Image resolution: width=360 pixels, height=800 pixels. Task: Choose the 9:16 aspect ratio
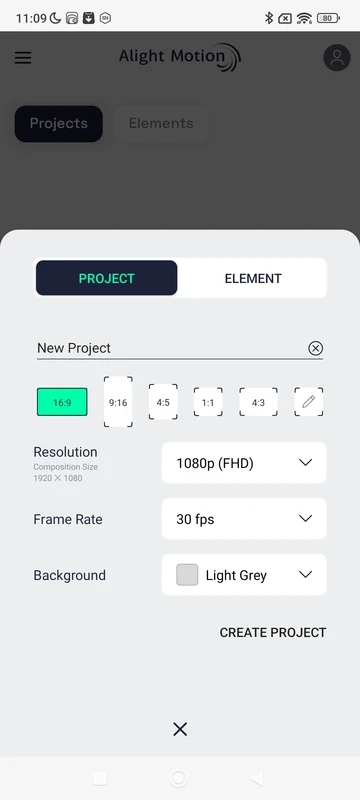tap(118, 403)
